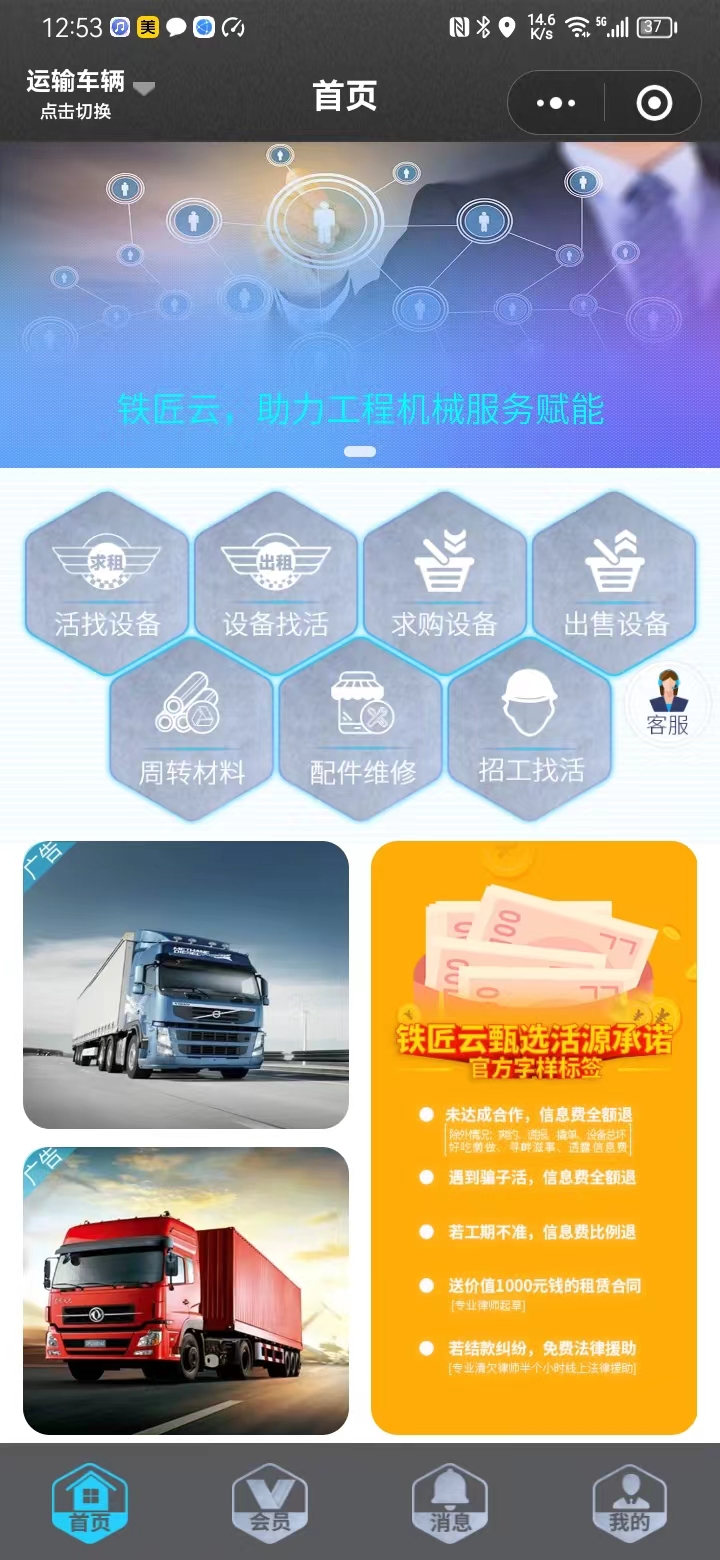Go to 配件维修 hexagon tile
The width and height of the screenshot is (720, 1560).
pyautogui.click(x=361, y=729)
